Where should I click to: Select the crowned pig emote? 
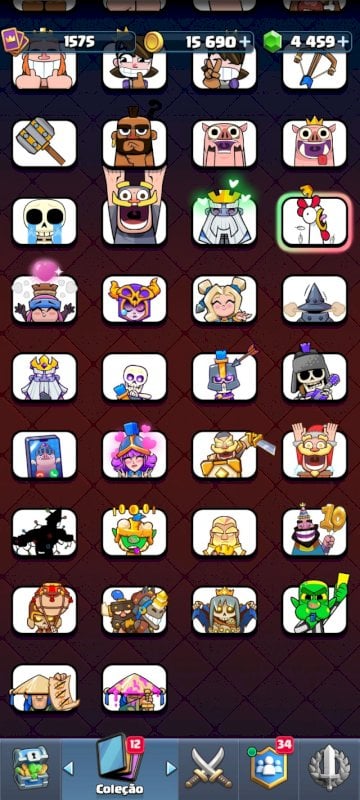point(315,143)
